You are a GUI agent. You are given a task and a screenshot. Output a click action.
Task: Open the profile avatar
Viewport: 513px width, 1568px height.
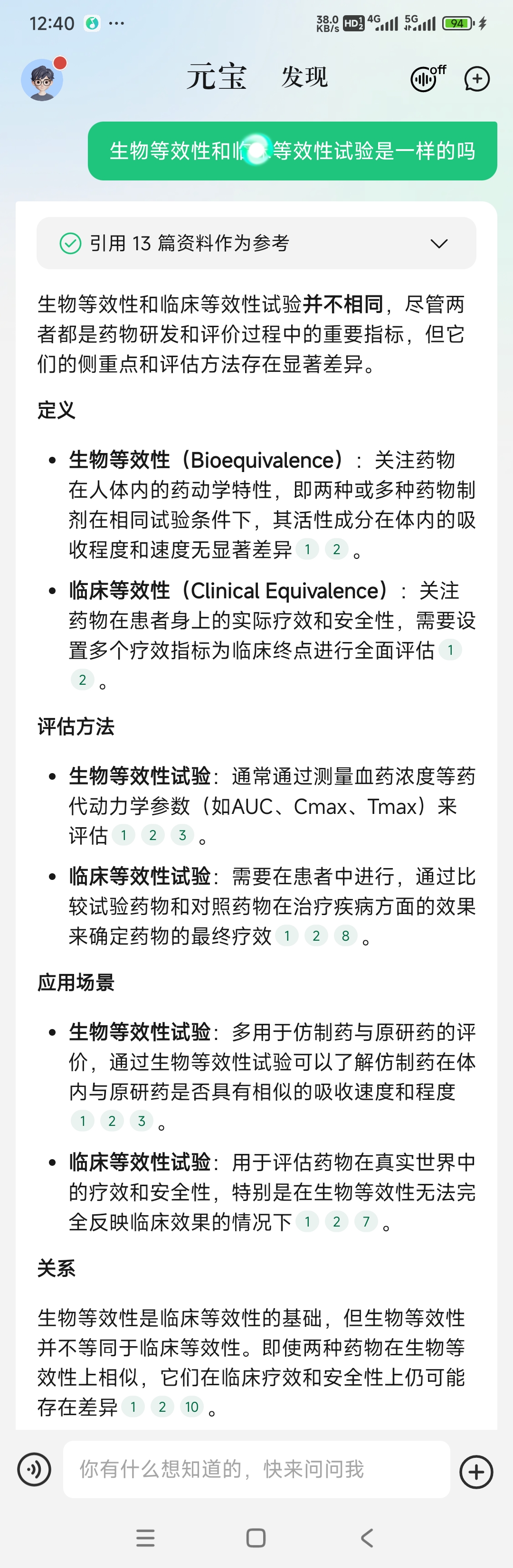41,80
